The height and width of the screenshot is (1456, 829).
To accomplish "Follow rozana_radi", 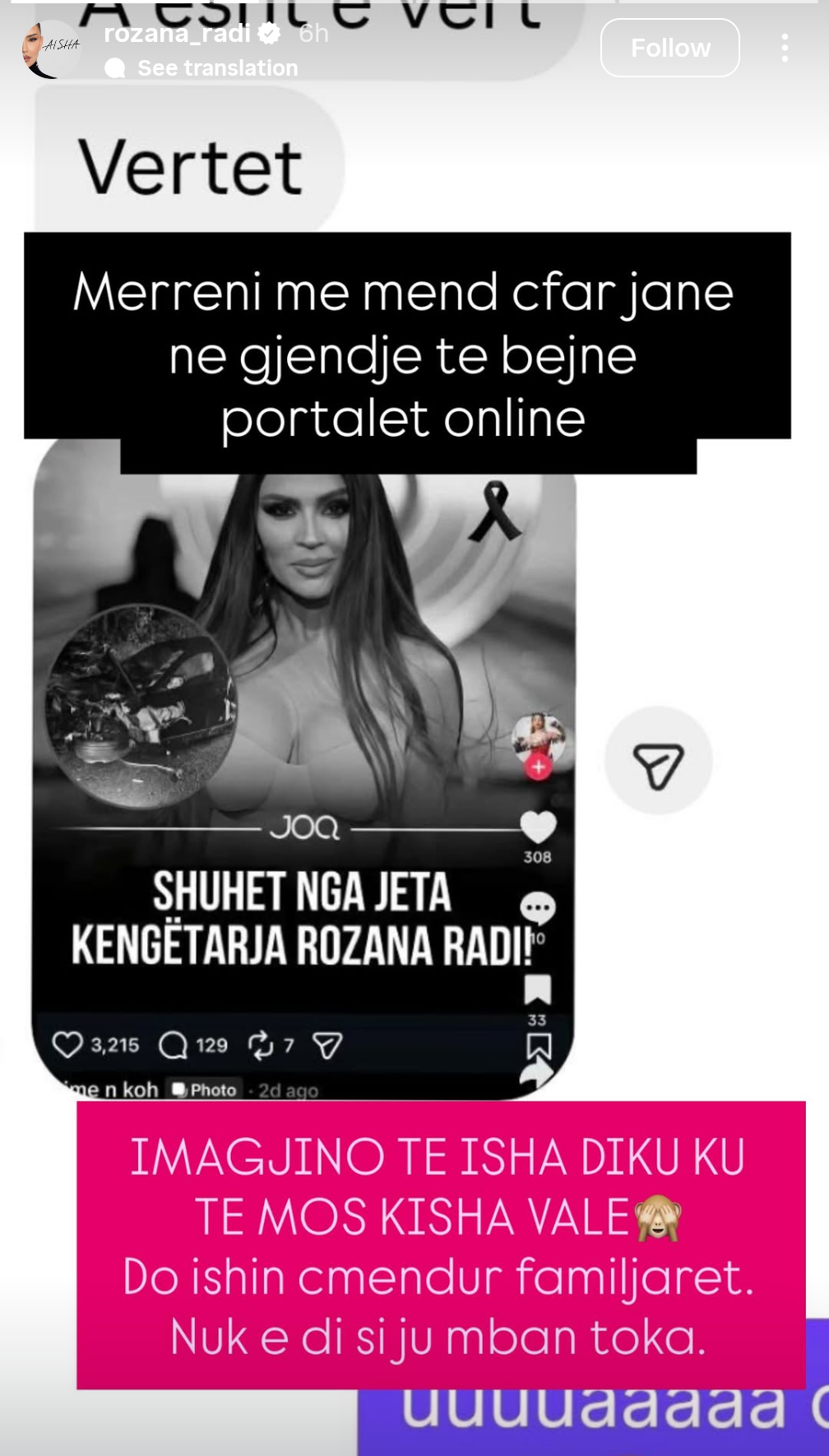I will [x=669, y=48].
